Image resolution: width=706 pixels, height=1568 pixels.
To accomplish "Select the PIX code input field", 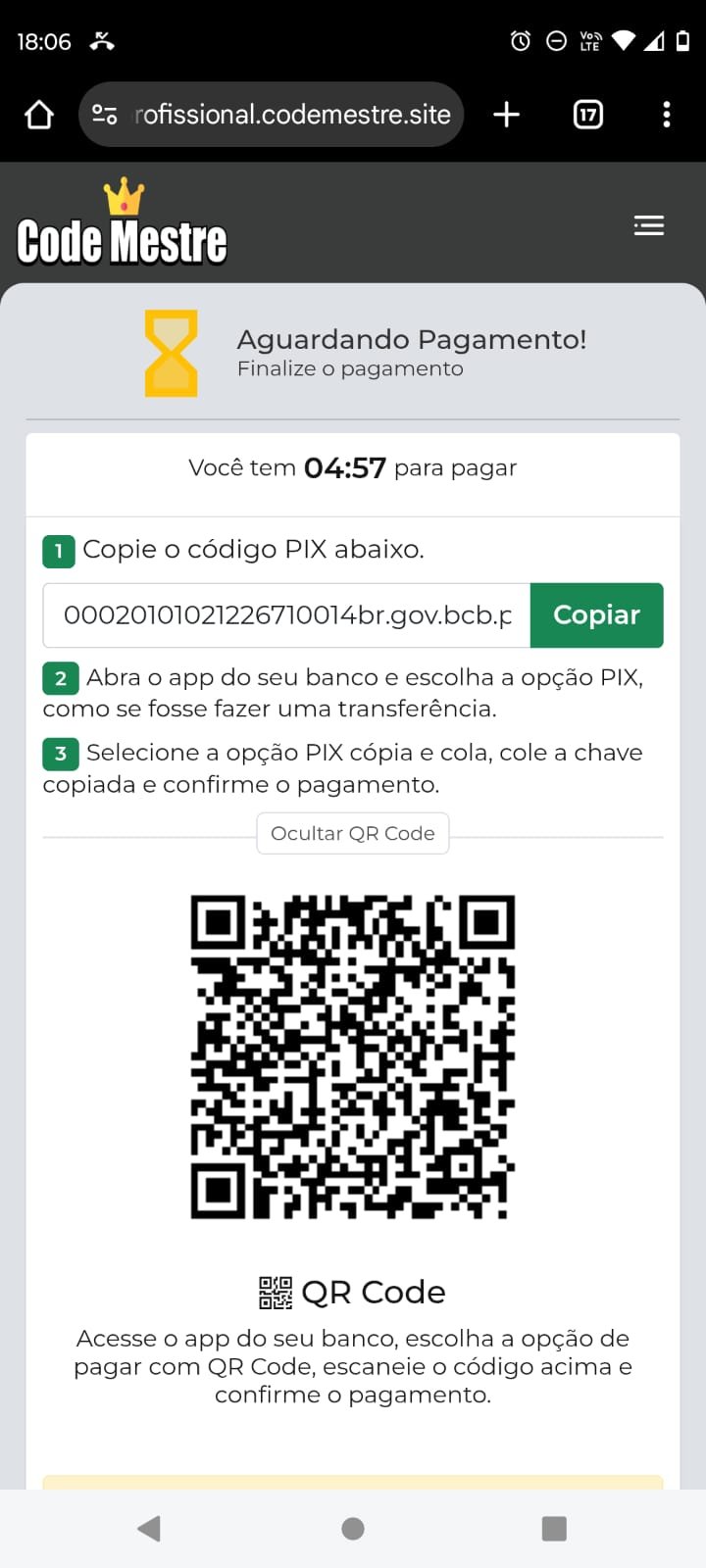I will (284, 614).
